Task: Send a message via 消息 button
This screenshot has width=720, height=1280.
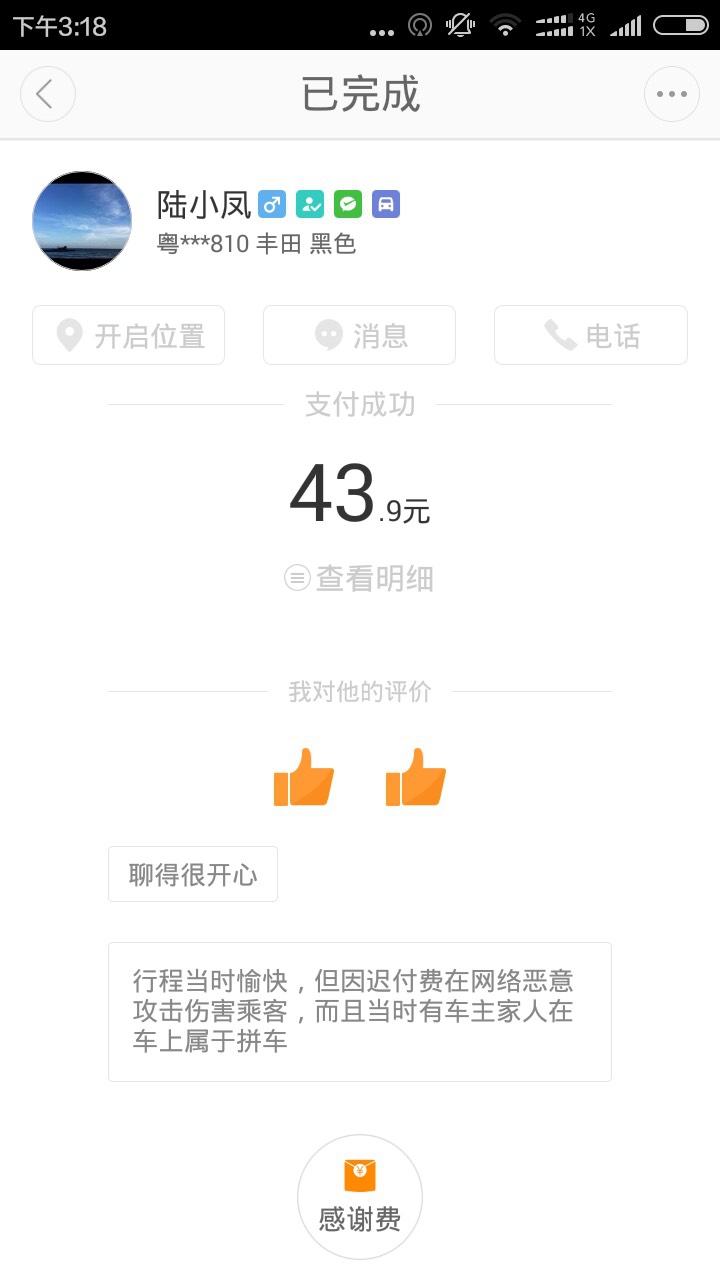Action: pos(359,335)
